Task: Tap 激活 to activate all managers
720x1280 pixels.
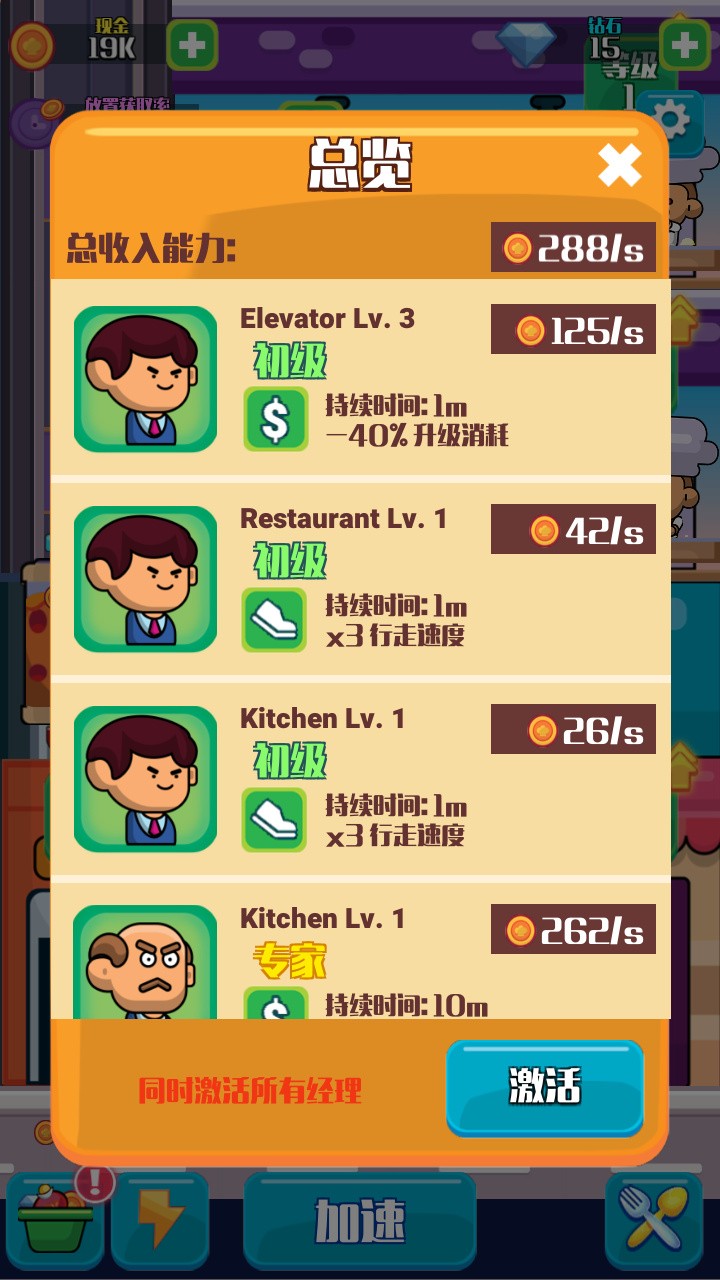Action: pyautogui.click(x=544, y=1087)
